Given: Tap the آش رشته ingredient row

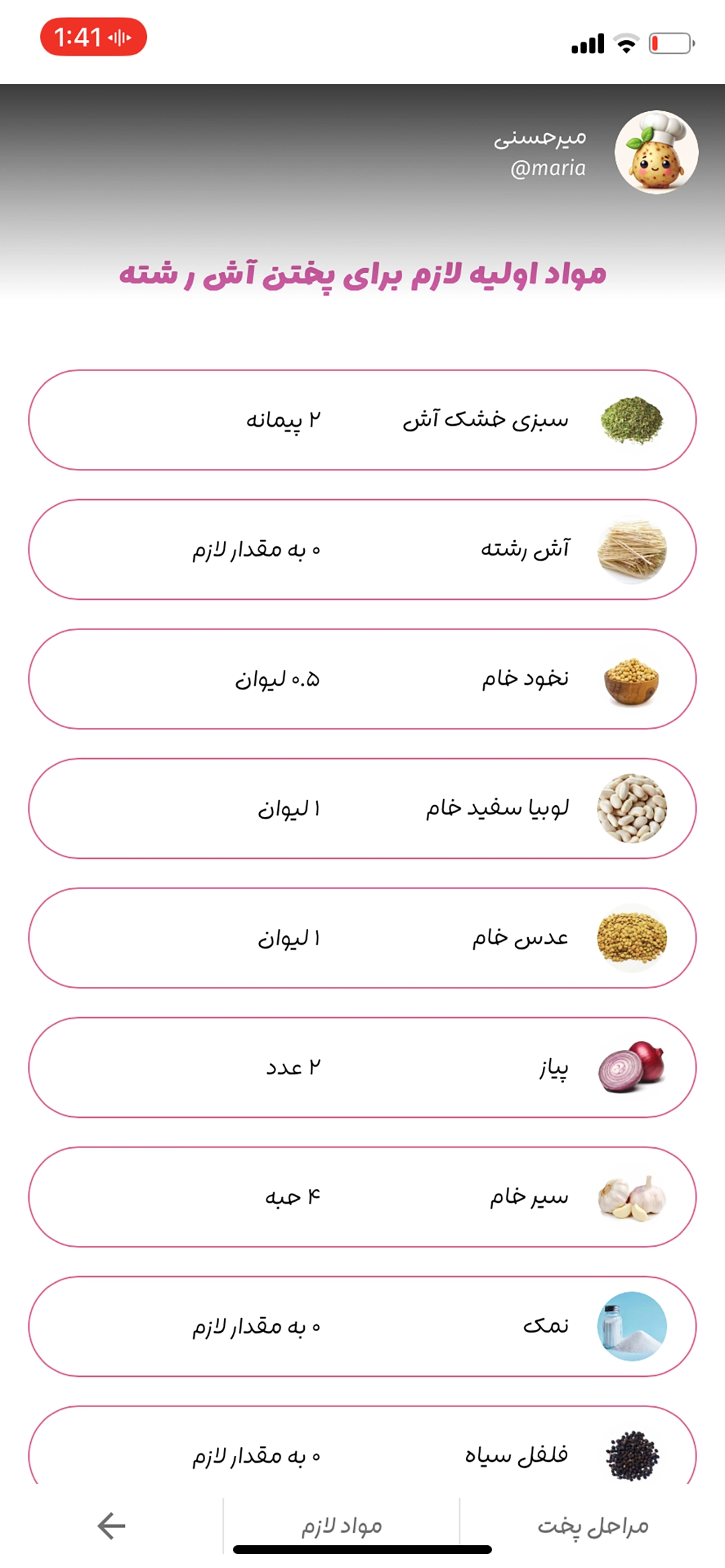Looking at the screenshot, I should point(362,550).
